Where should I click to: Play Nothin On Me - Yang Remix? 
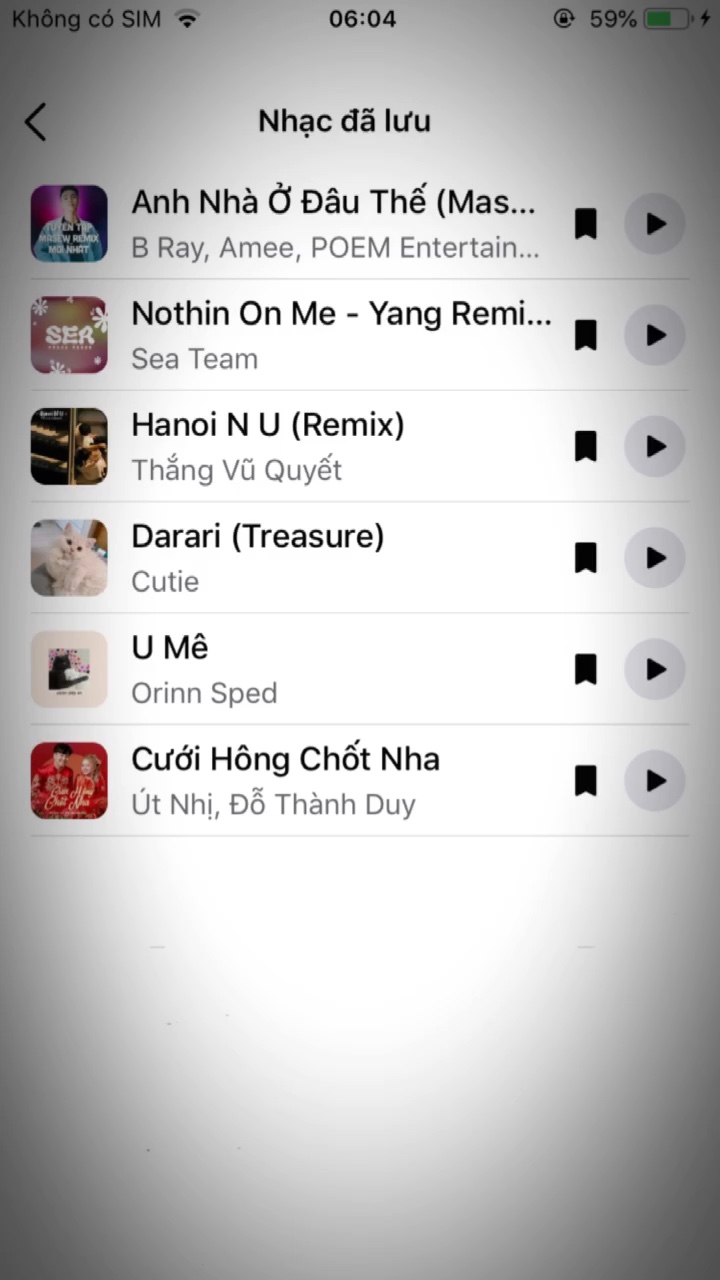point(655,335)
